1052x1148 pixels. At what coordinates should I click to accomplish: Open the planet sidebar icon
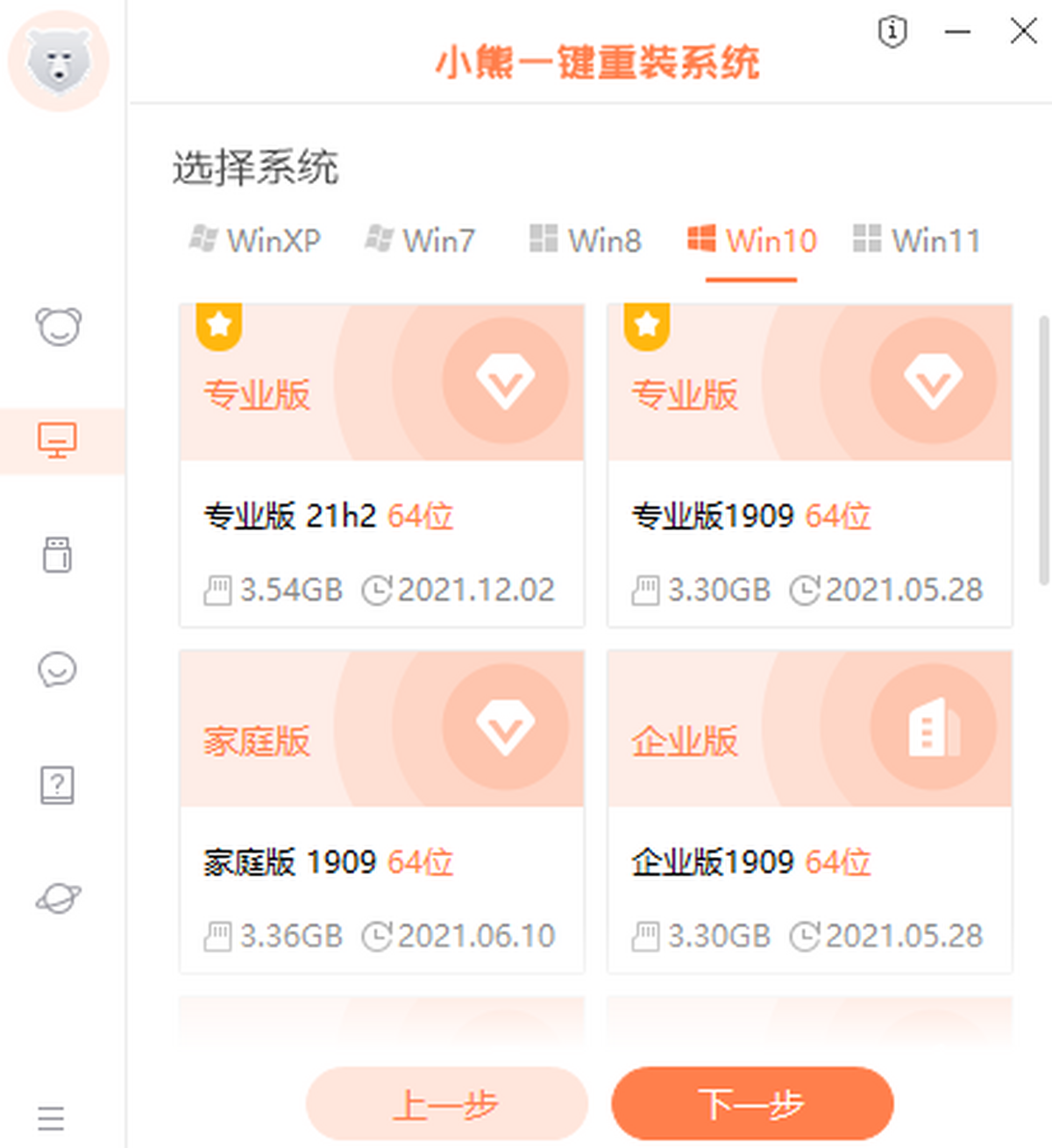58,898
